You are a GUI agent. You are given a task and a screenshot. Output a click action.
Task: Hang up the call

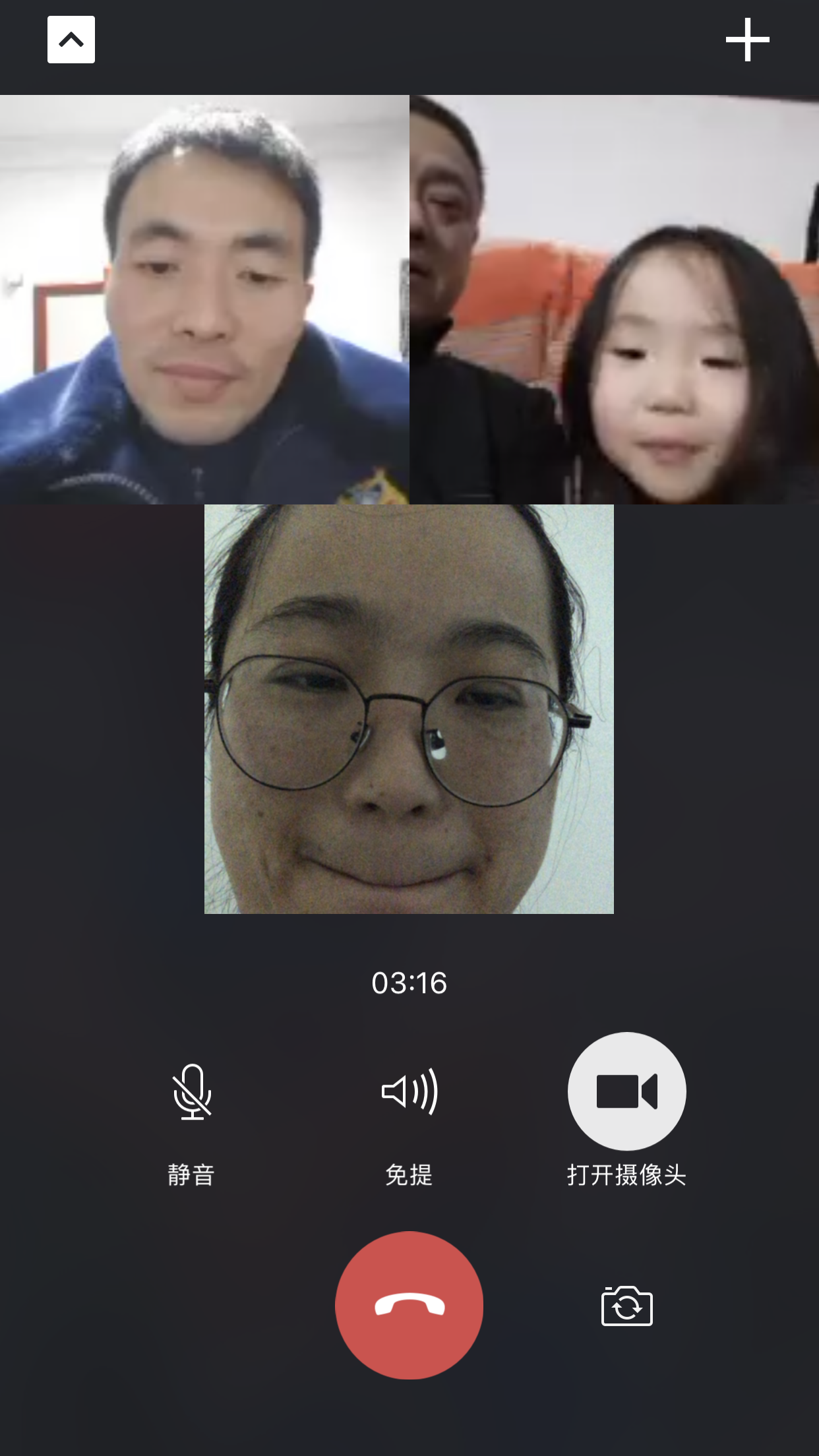click(409, 1305)
